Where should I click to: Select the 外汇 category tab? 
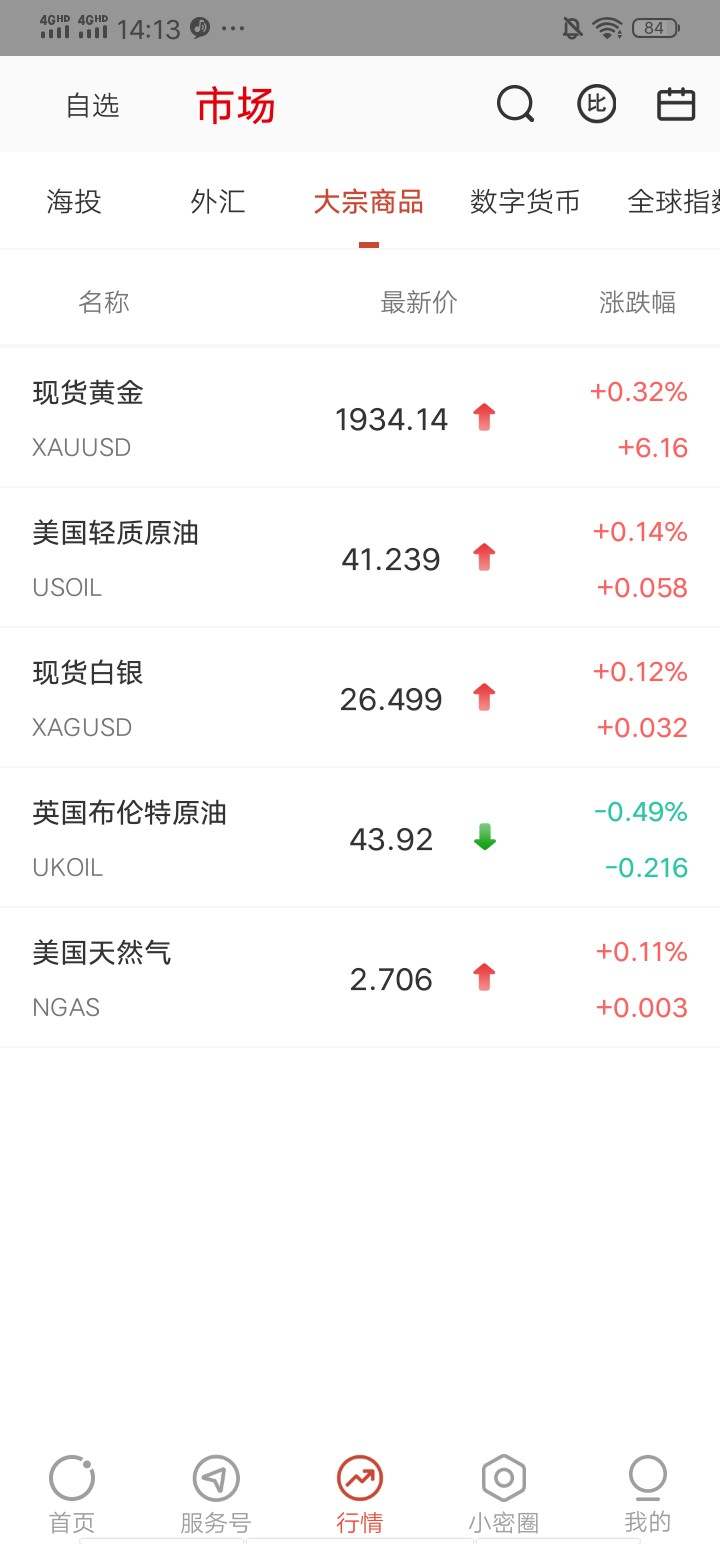tap(218, 202)
